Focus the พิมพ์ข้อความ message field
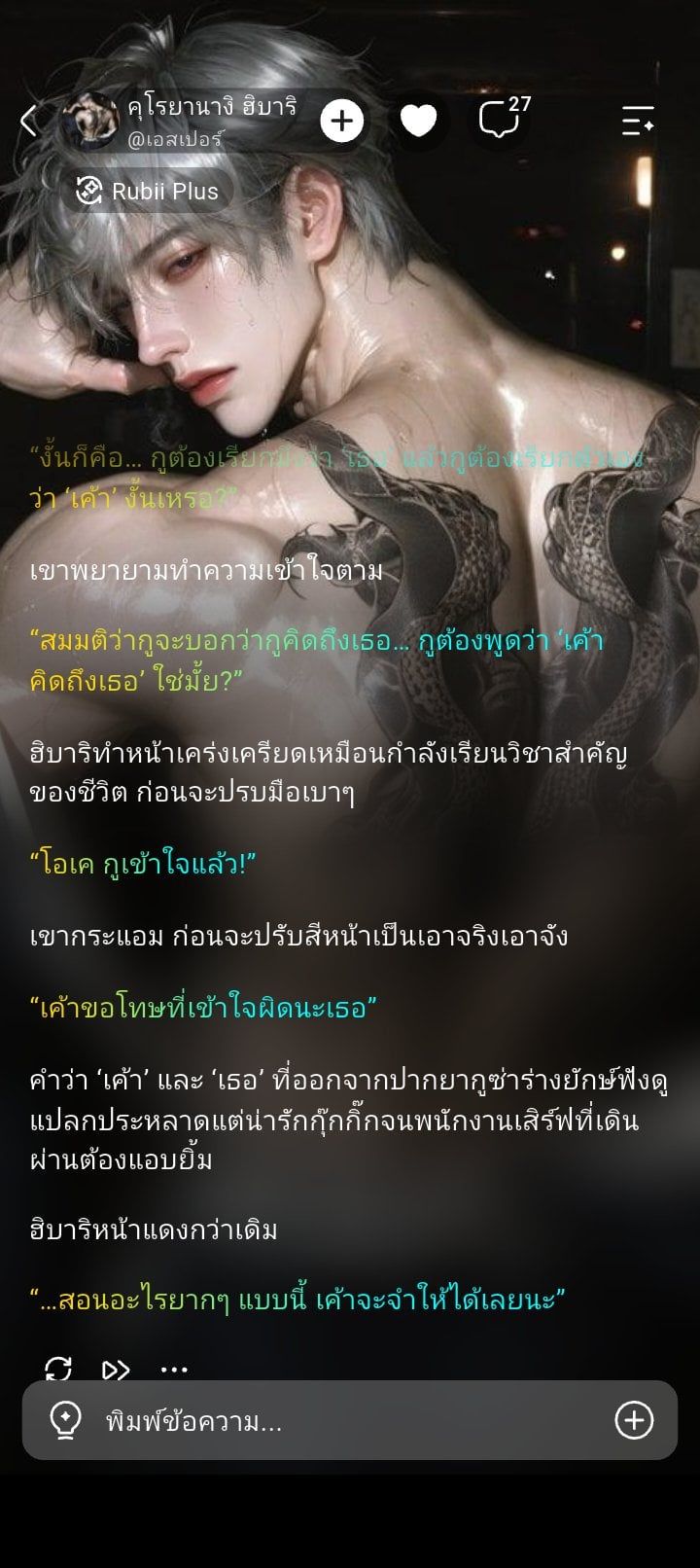 pos(350,1421)
